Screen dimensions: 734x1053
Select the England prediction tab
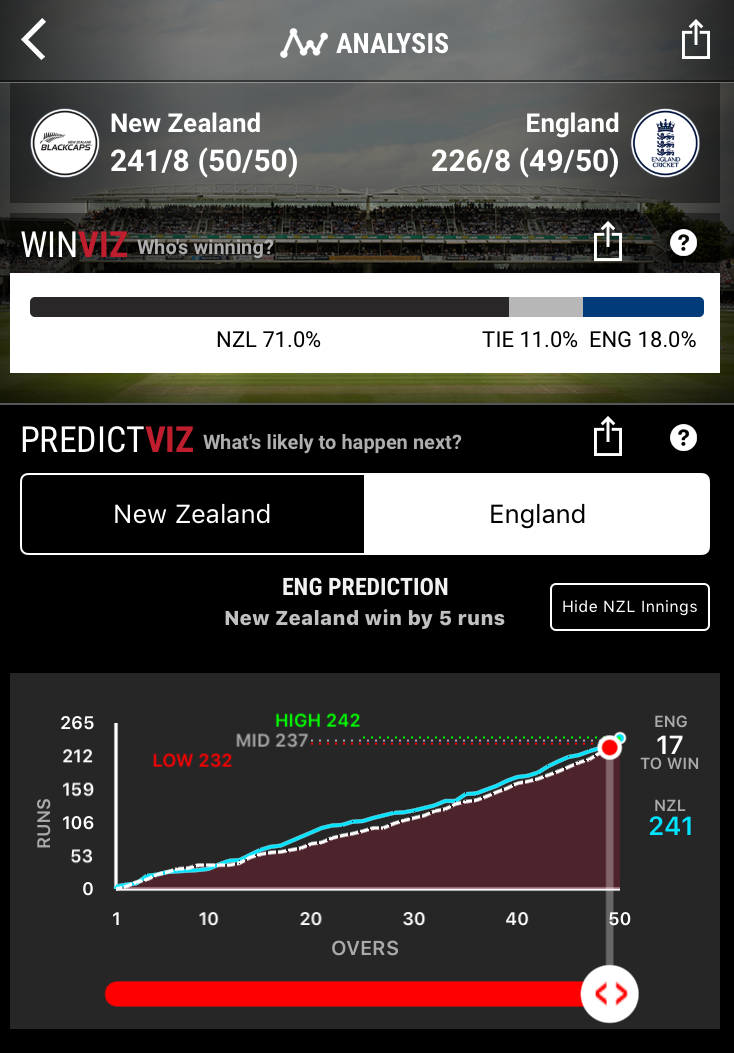click(537, 514)
